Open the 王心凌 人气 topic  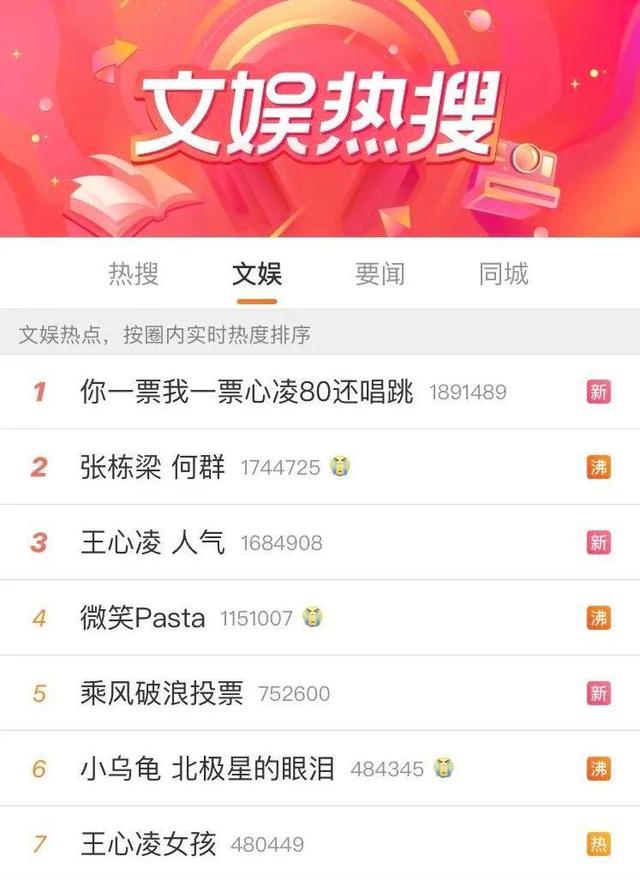(x=153, y=543)
